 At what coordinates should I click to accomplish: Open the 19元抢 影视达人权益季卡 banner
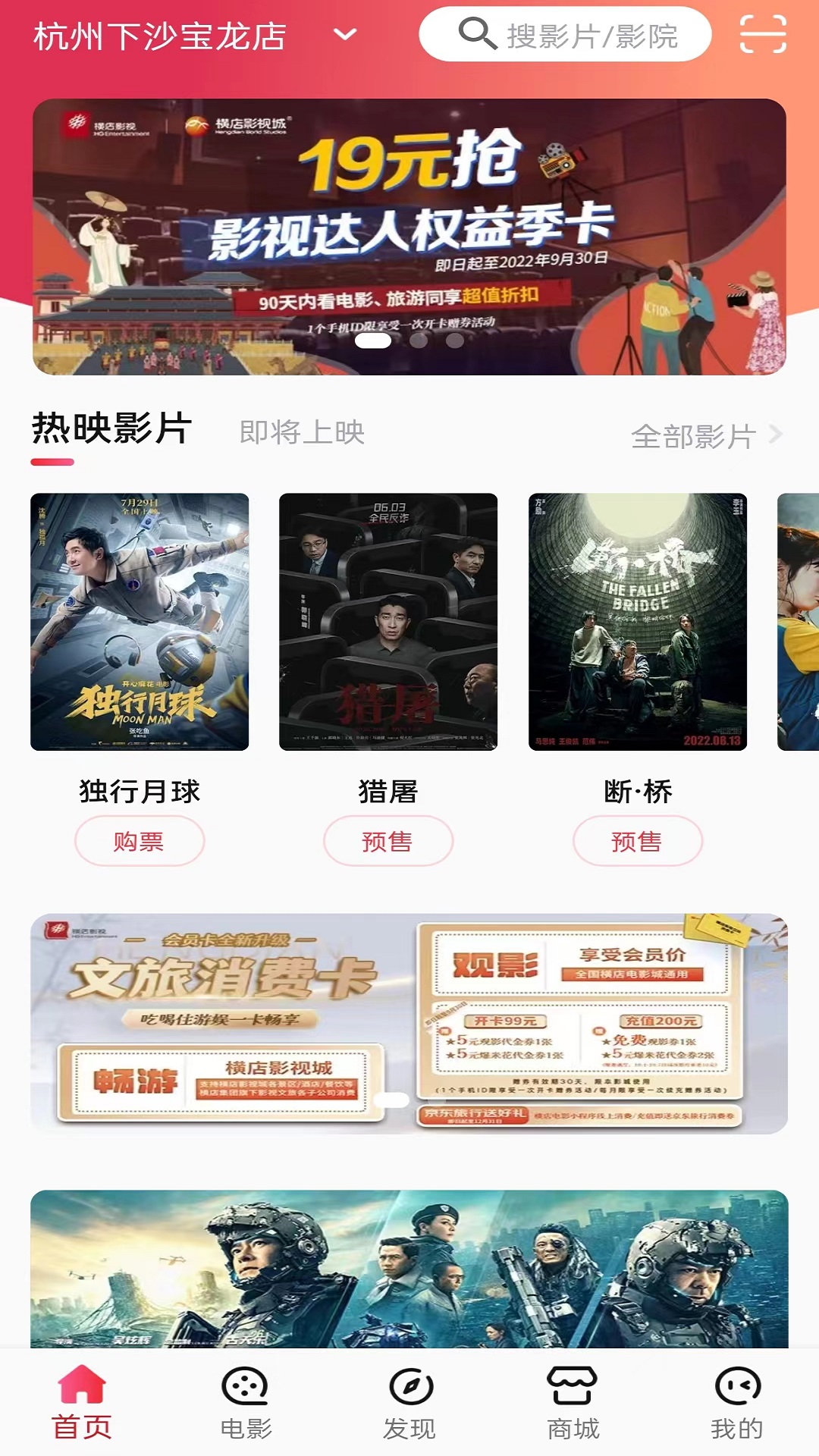[409, 237]
